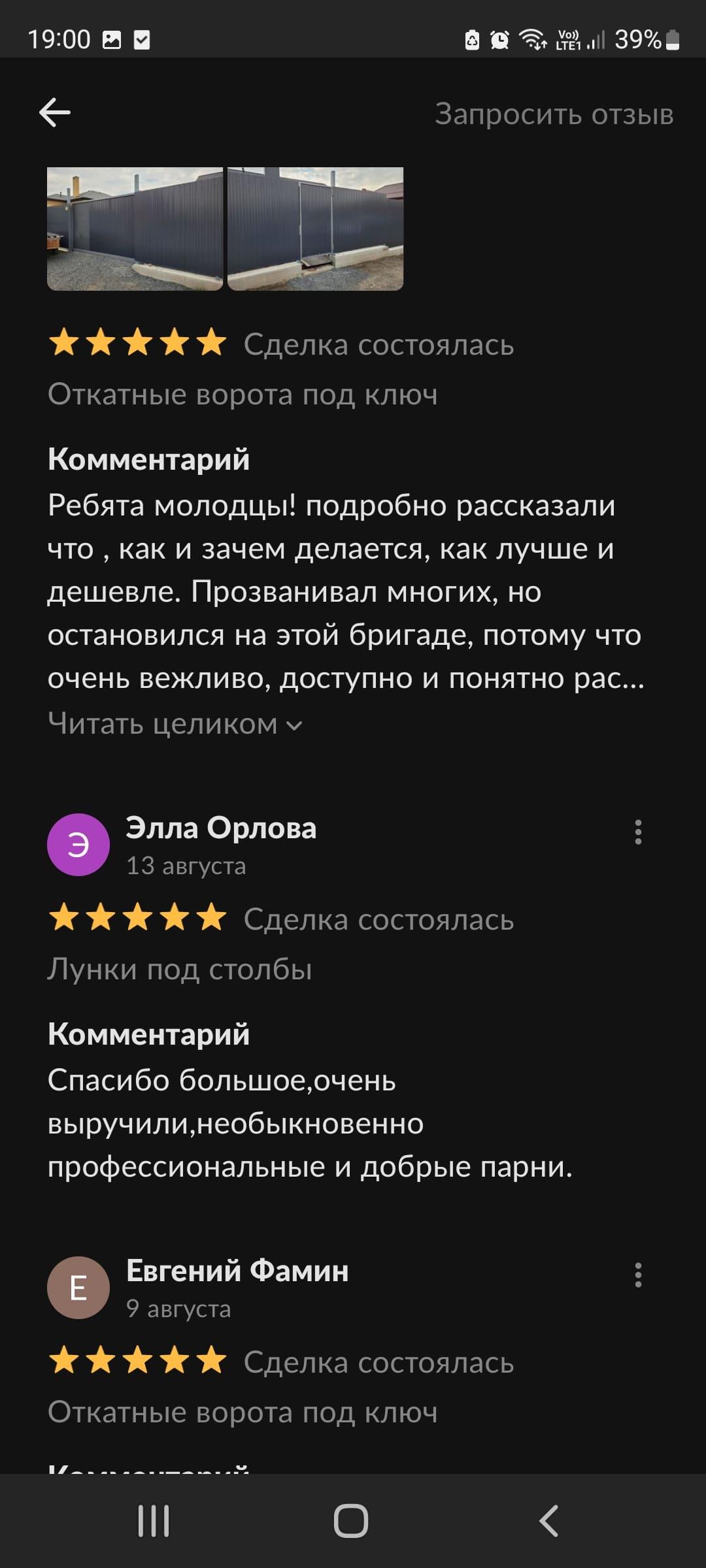Screen dimensions: 706x1568
Task: Open the options menu for Элла Орлова's review
Action: (x=638, y=832)
